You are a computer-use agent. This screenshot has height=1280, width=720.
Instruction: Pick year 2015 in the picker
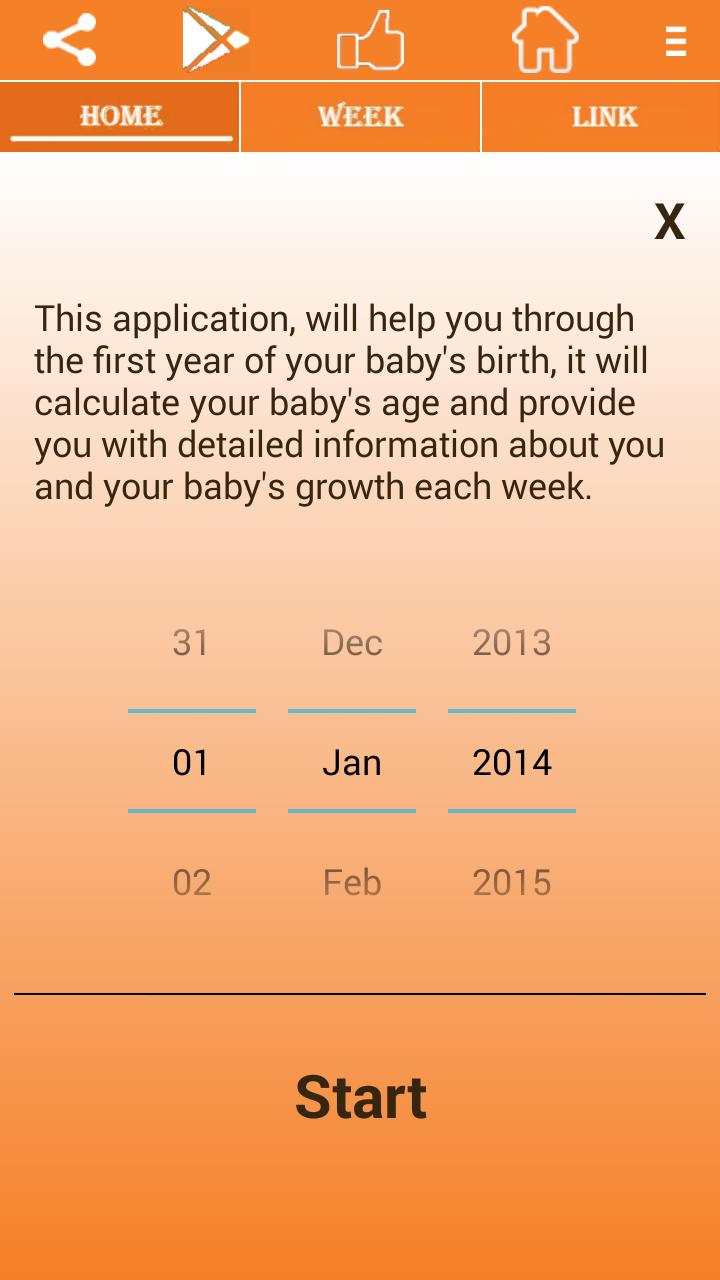coord(511,883)
